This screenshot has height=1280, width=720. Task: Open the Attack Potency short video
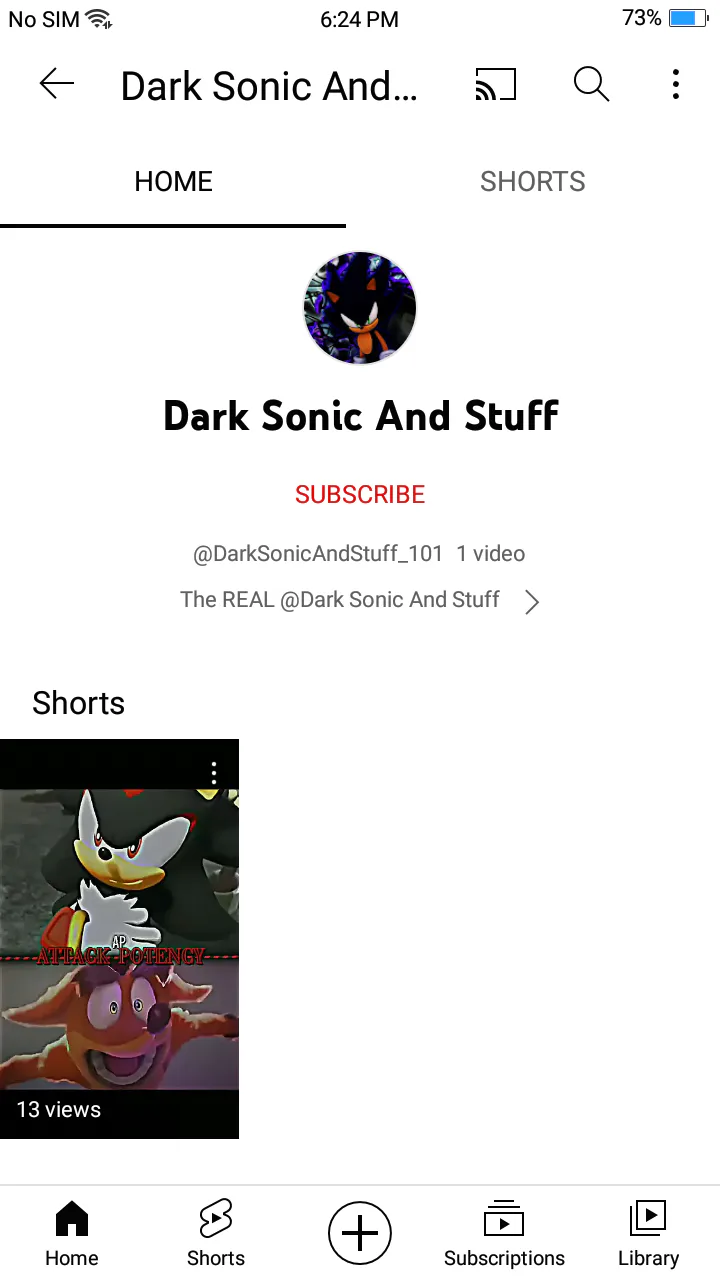tap(119, 938)
